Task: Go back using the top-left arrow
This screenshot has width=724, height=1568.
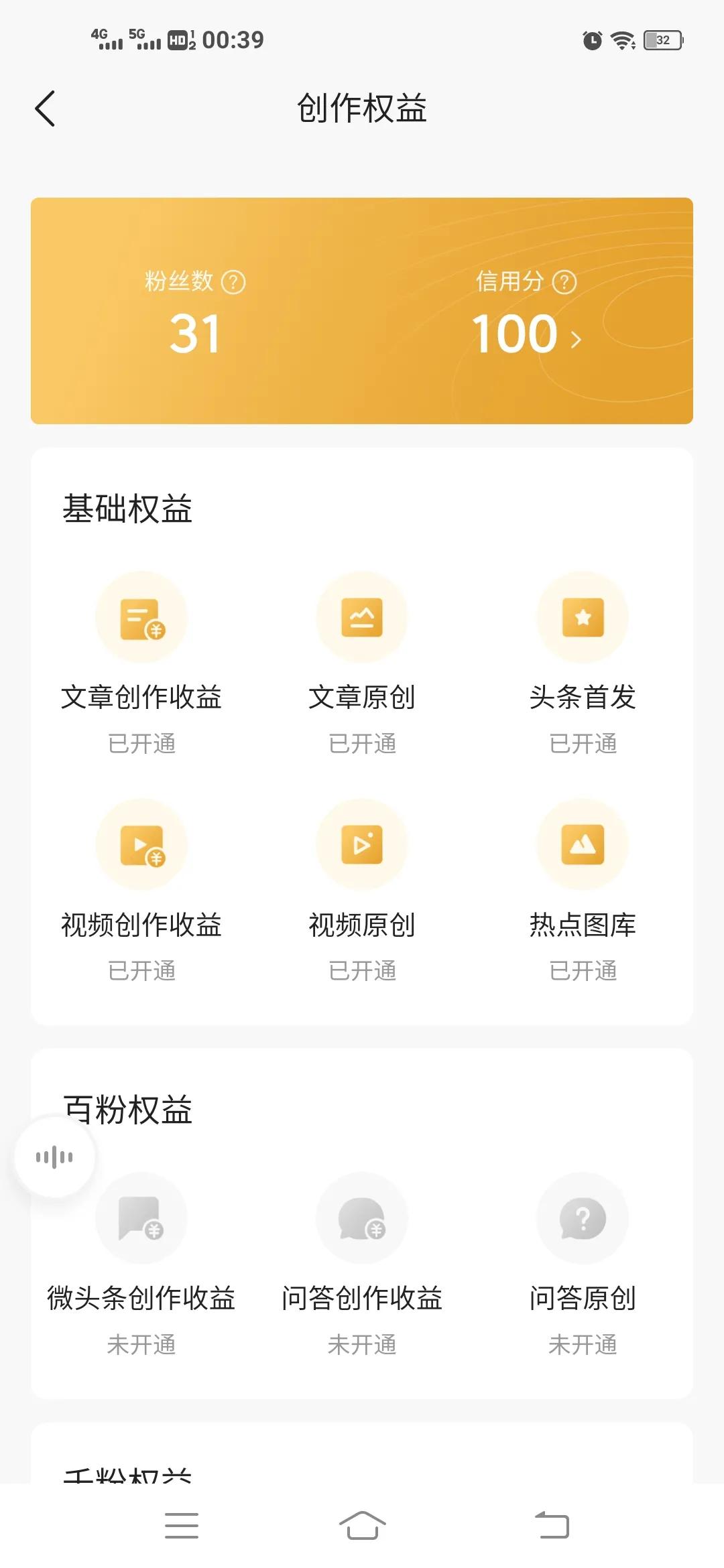Action: [45, 107]
